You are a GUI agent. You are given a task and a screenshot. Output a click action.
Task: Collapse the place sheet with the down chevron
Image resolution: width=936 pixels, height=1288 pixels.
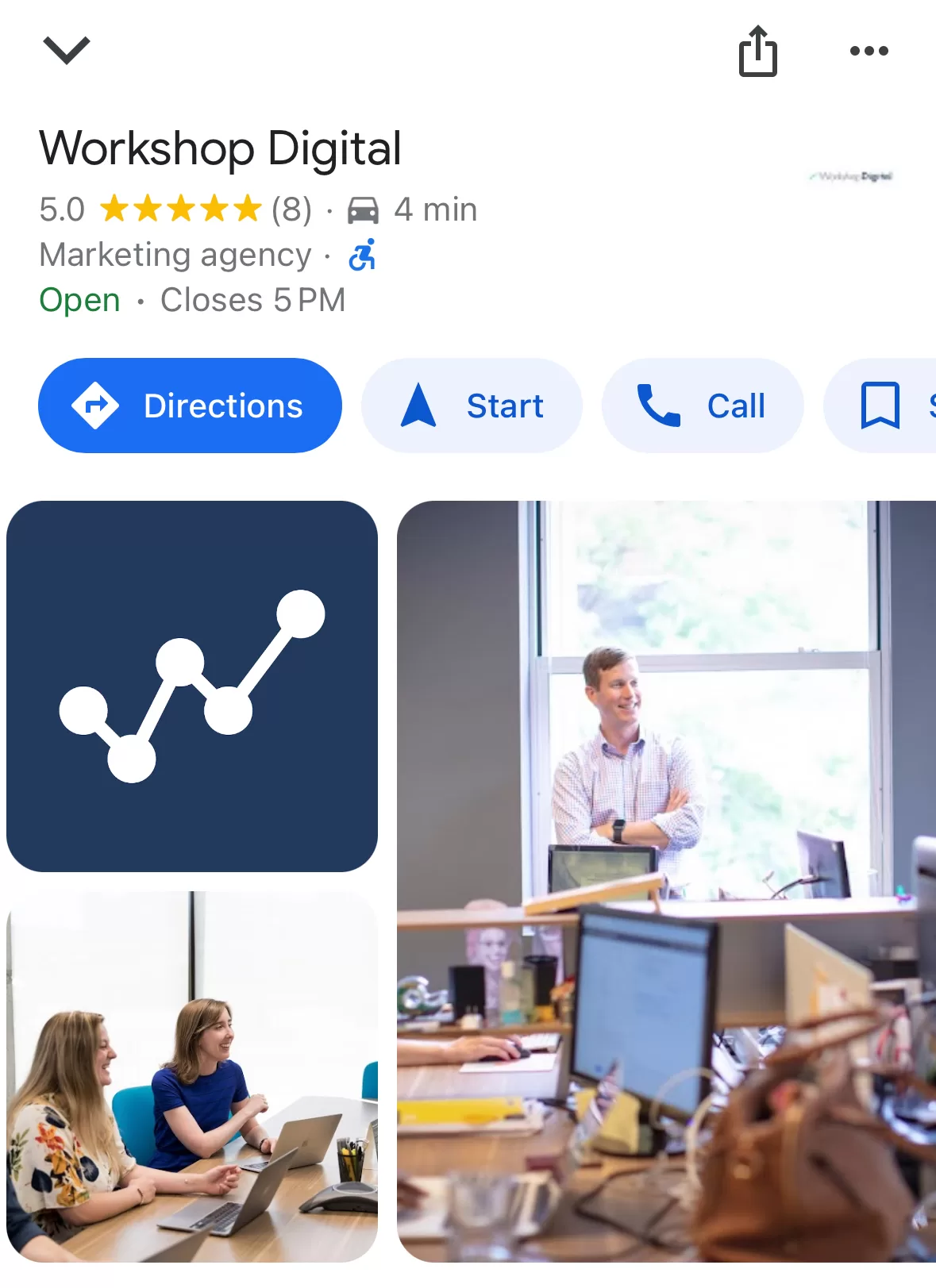(67, 50)
